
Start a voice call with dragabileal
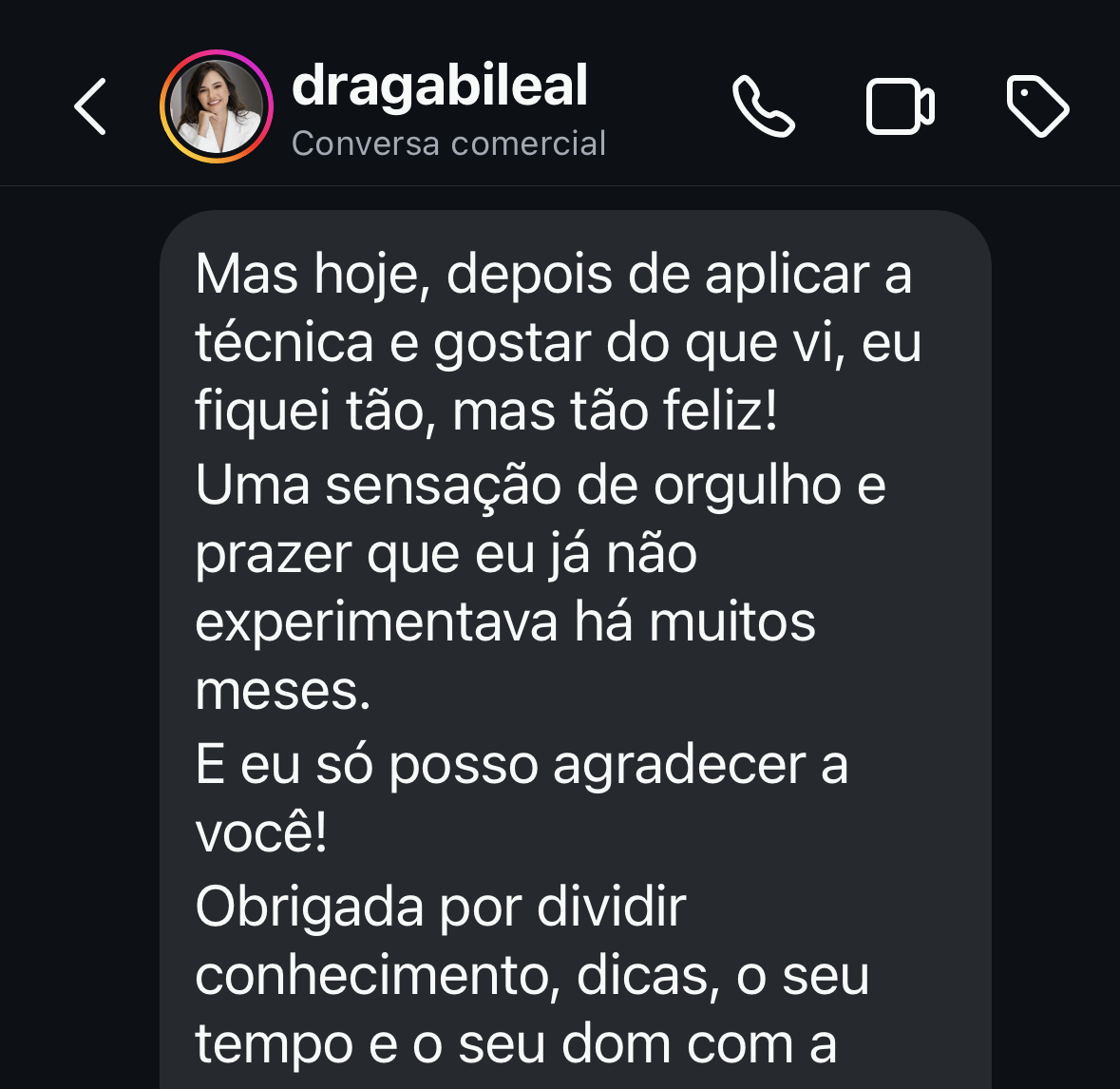[763, 106]
